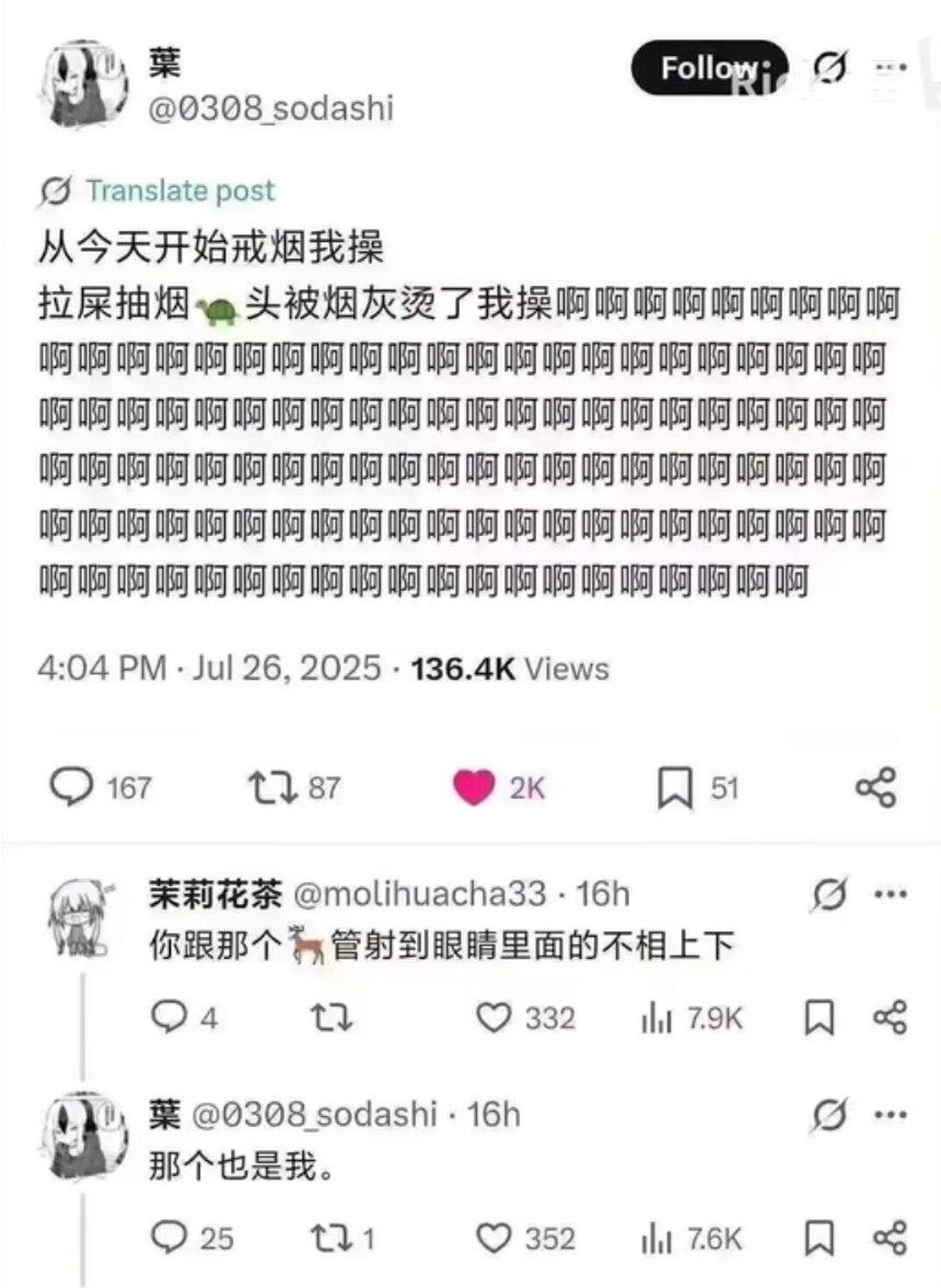Open the profile avatar of 葉 at the top
The width and height of the screenshot is (941, 1288).
click(x=85, y=85)
